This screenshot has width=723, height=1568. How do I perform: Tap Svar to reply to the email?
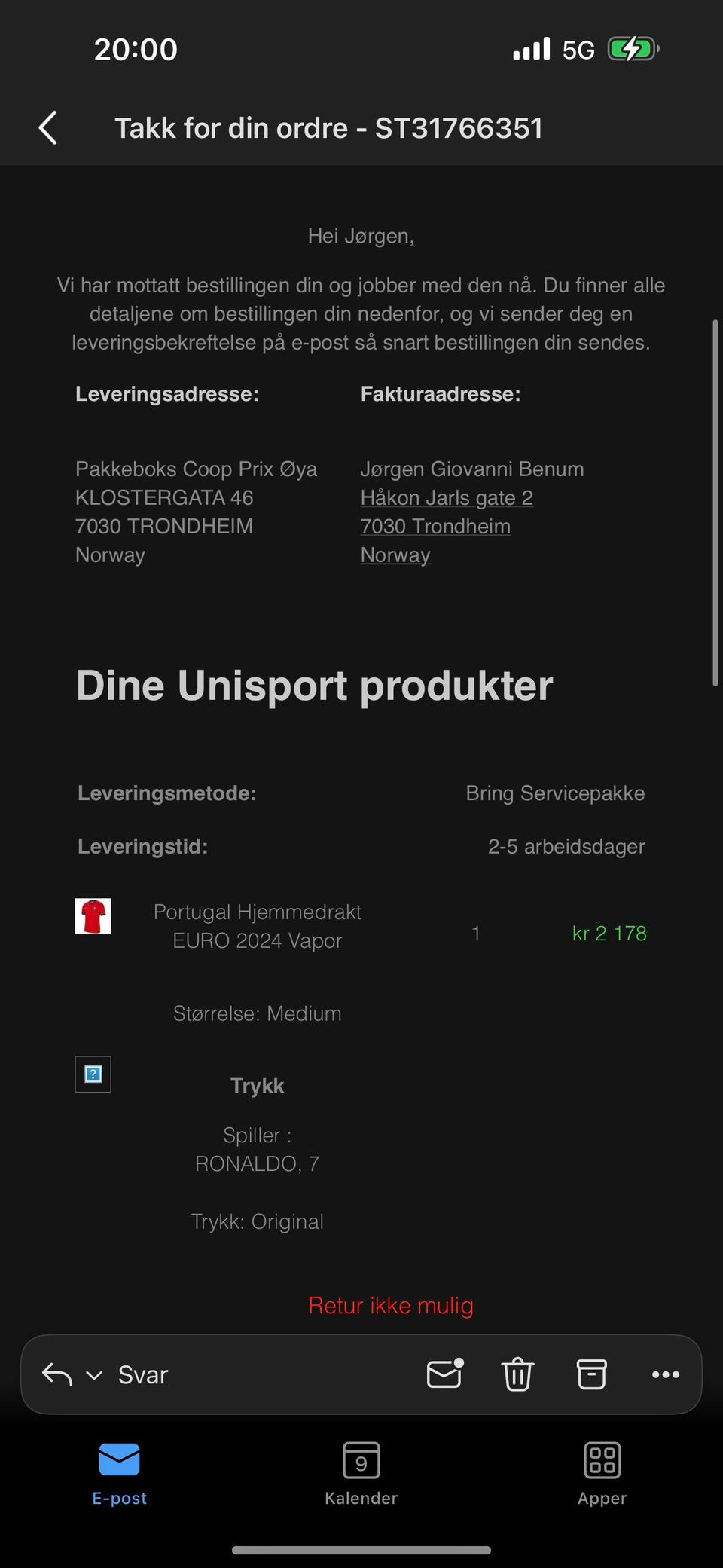pos(142,1375)
